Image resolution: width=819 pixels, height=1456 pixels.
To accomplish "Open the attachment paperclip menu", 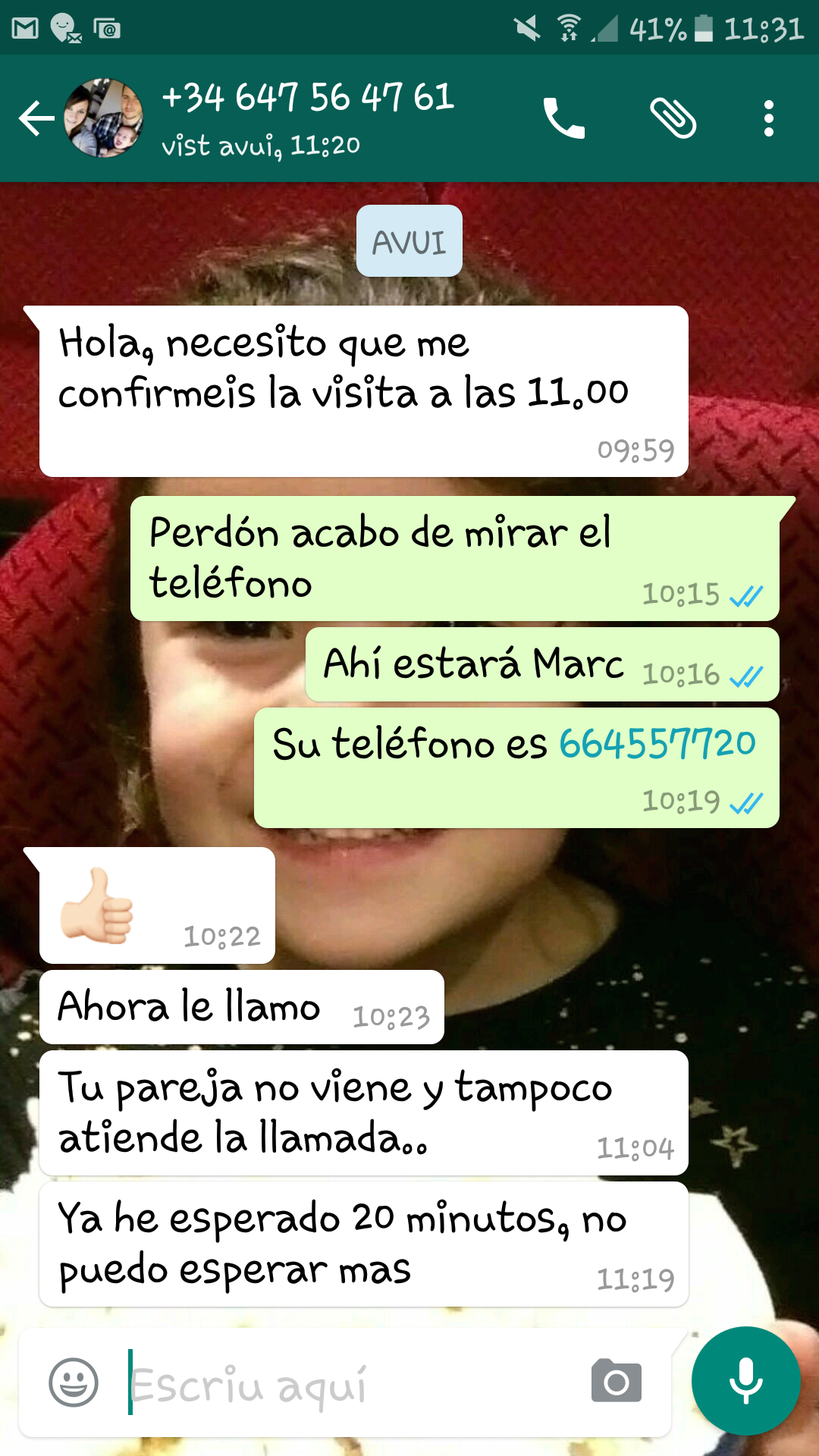I will (673, 118).
